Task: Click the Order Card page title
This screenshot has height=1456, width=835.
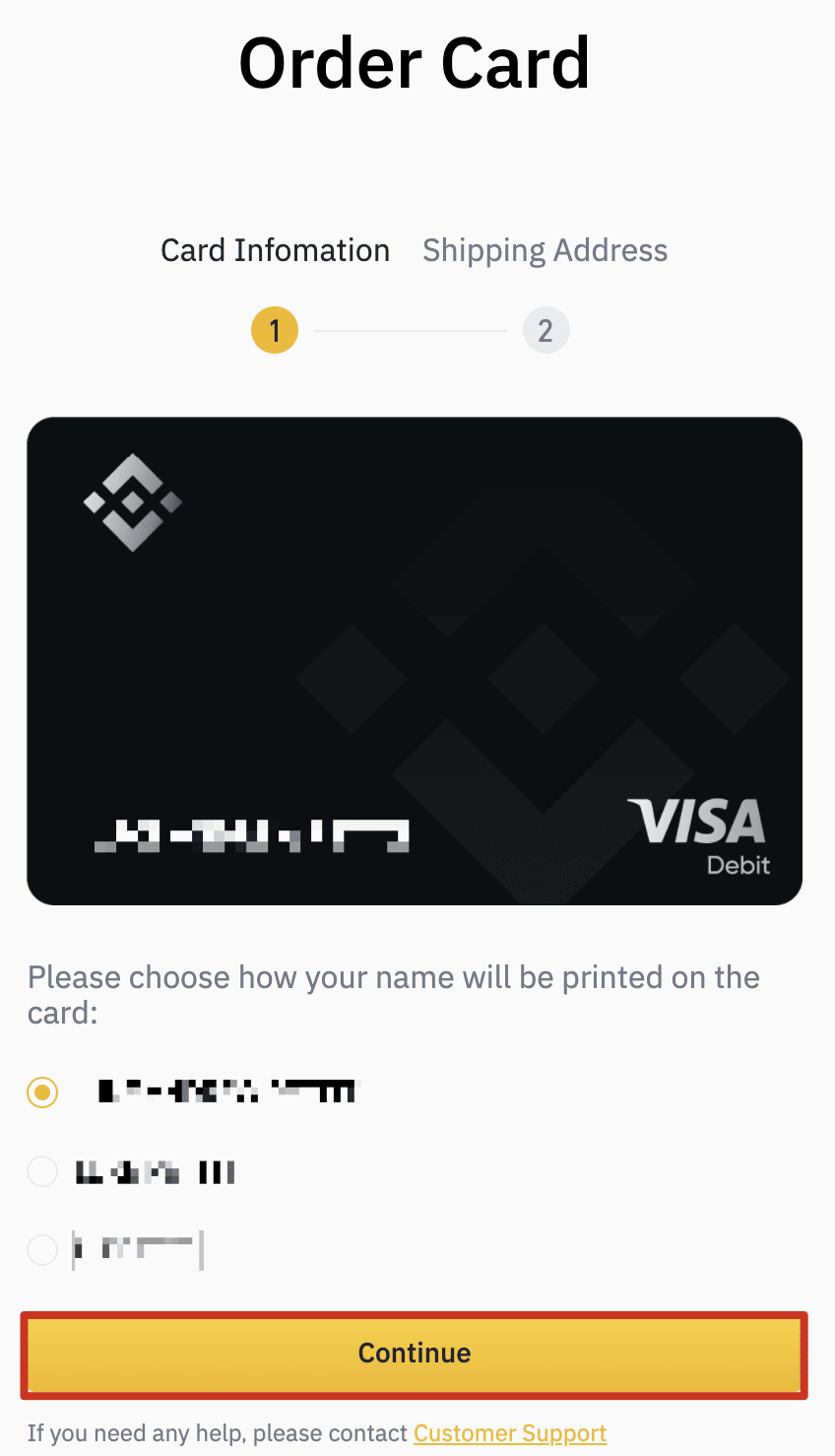Action: pyautogui.click(x=415, y=61)
